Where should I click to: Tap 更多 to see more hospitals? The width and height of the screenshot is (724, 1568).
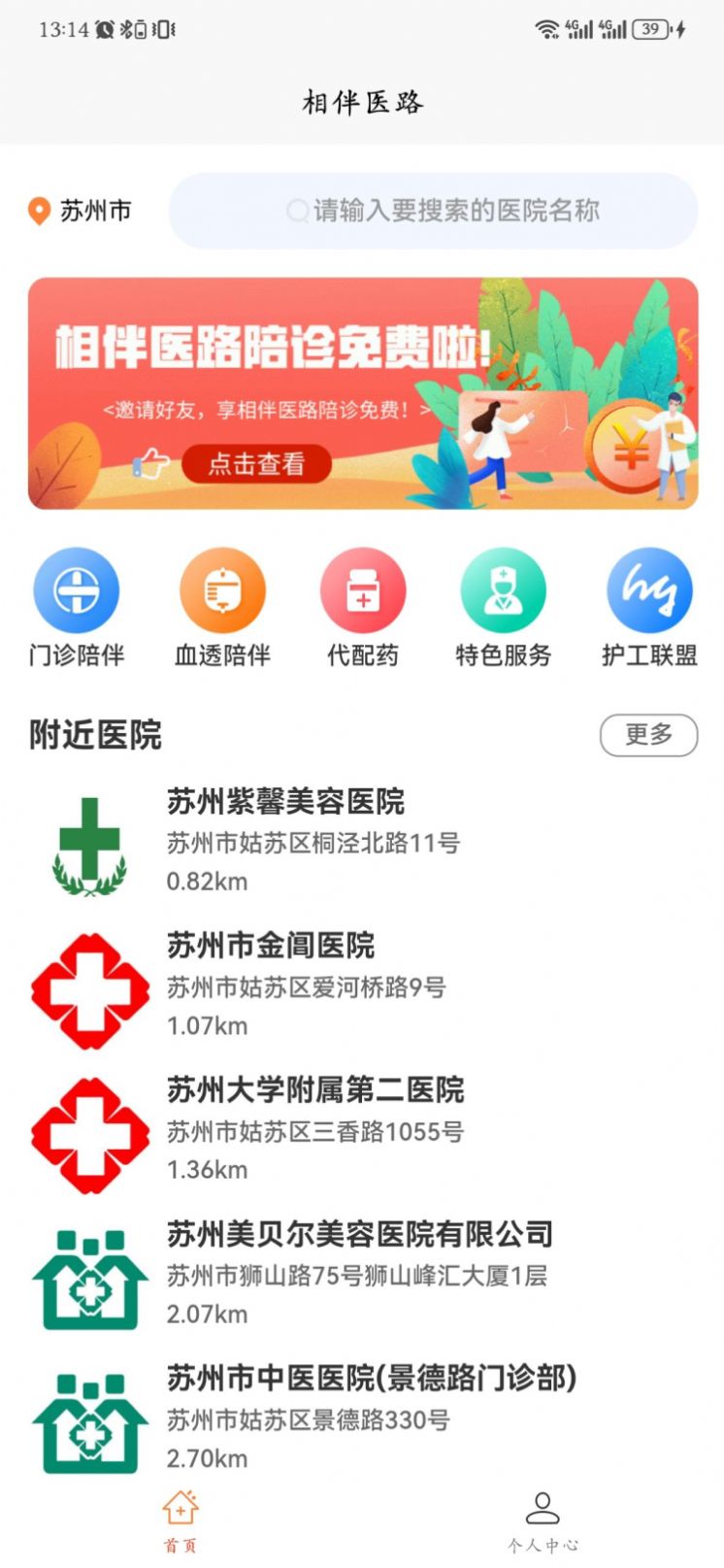[648, 735]
